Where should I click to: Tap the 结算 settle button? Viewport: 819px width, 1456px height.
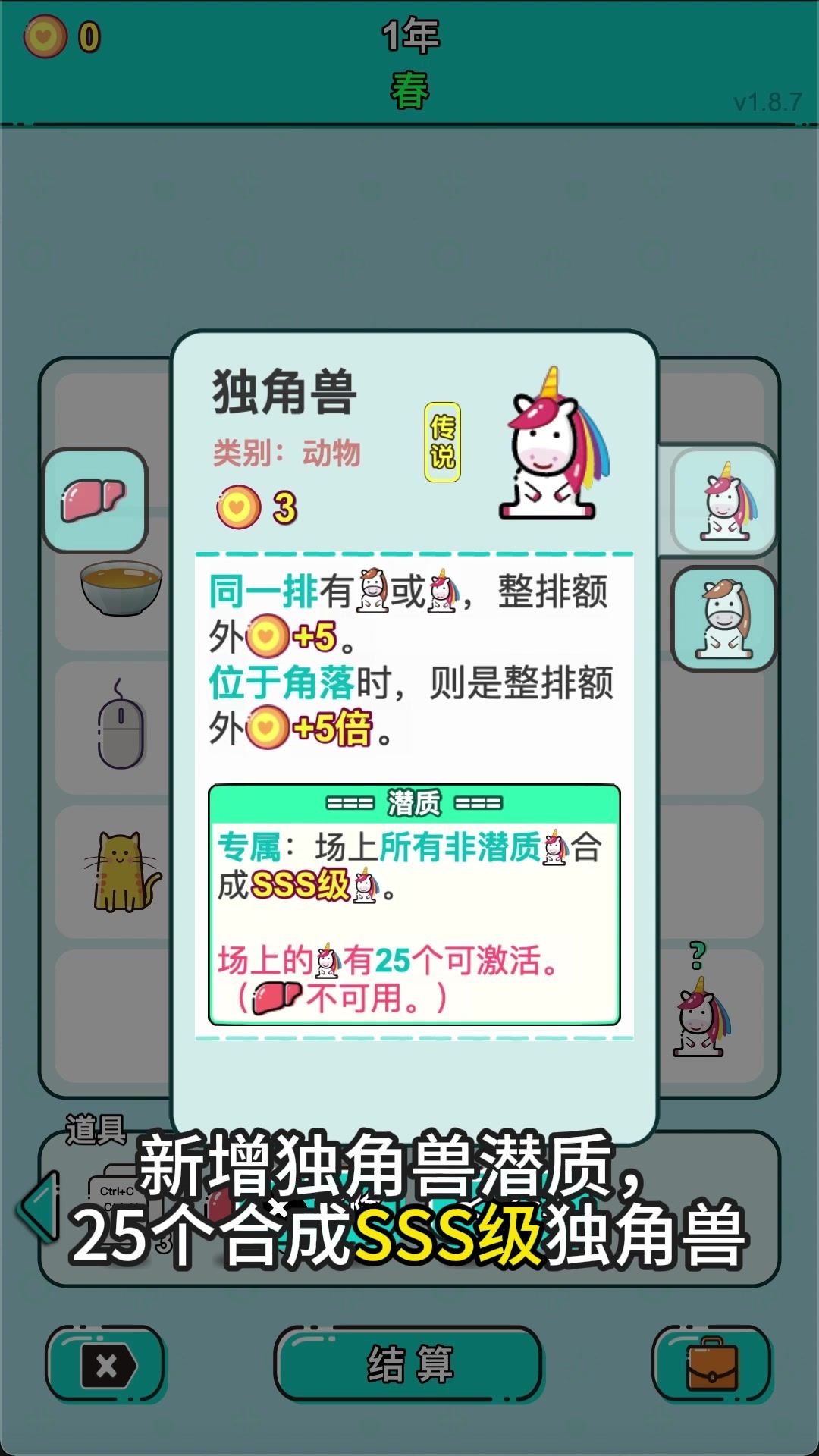(x=408, y=1363)
